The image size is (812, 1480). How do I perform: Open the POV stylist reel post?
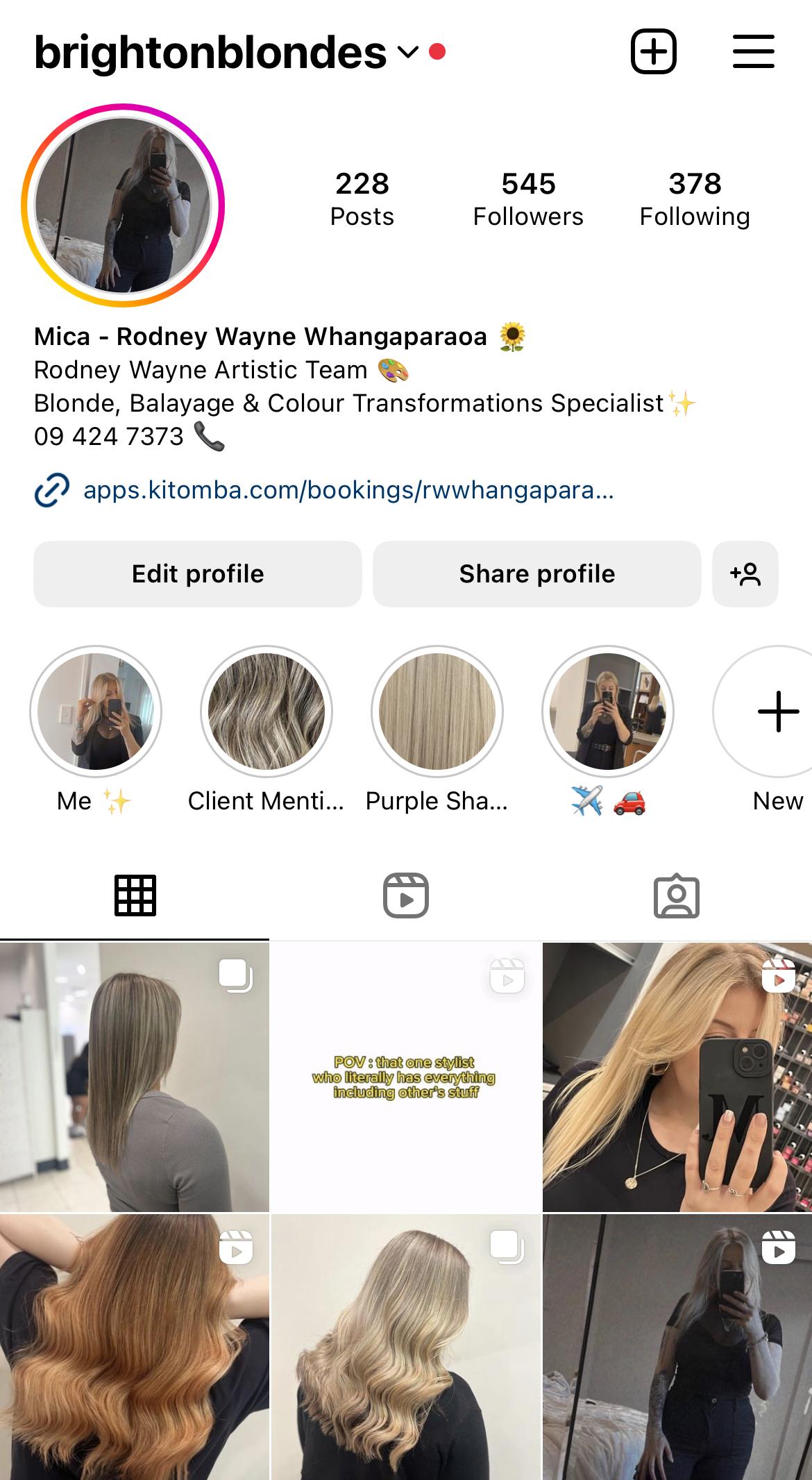coord(405,1077)
